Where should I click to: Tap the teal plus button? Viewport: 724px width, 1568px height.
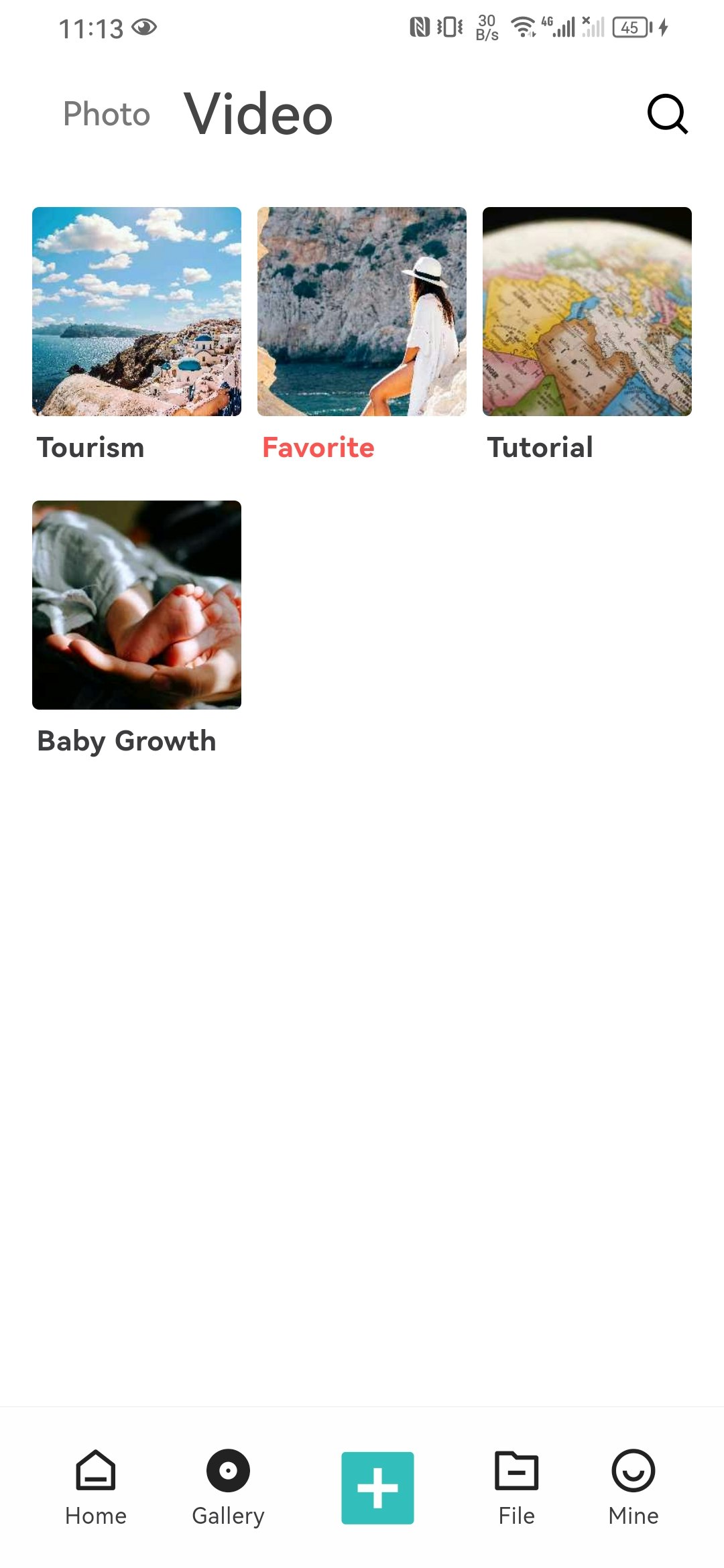tap(377, 1488)
